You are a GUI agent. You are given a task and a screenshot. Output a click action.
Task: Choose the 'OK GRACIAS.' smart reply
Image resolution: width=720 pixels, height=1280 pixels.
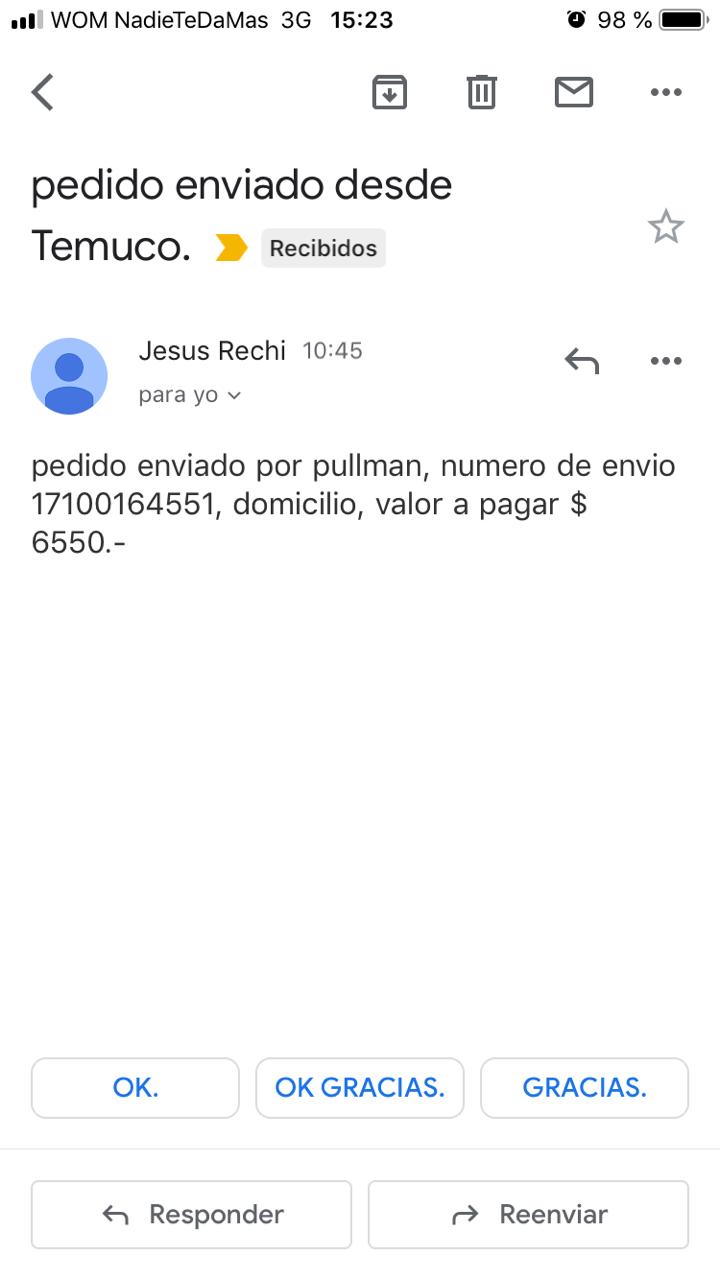pos(360,1088)
